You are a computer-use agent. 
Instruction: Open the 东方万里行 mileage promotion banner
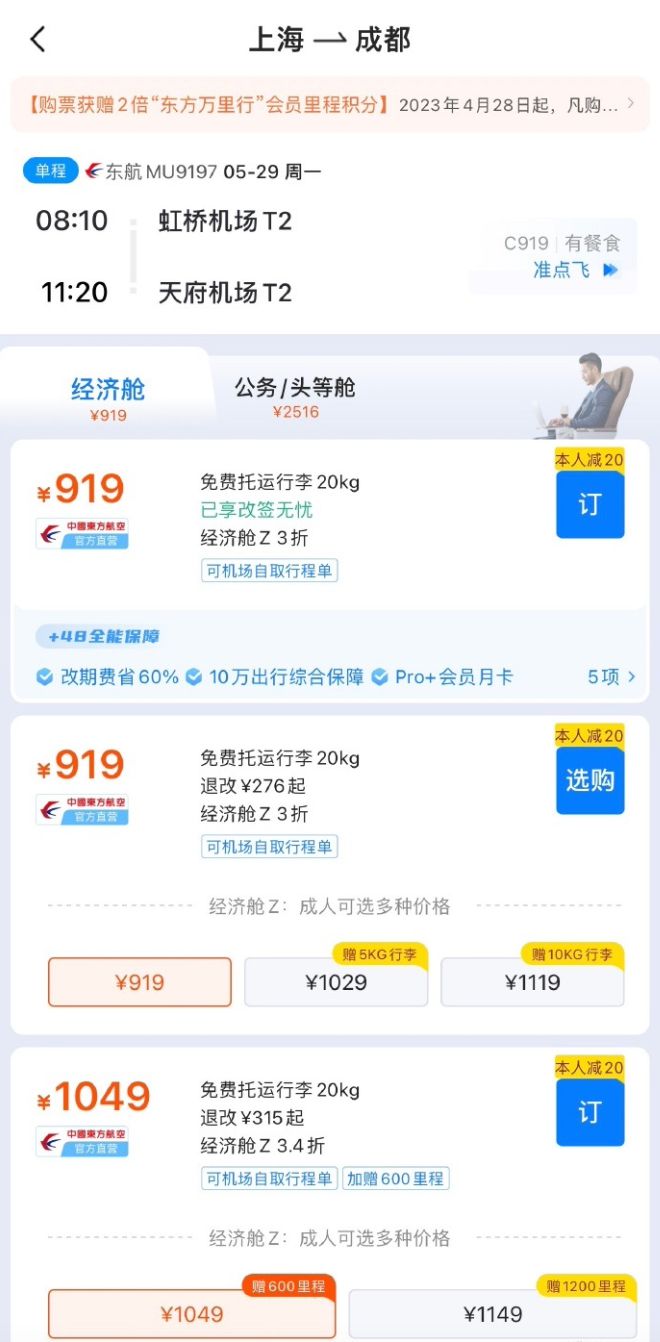(329, 104)
